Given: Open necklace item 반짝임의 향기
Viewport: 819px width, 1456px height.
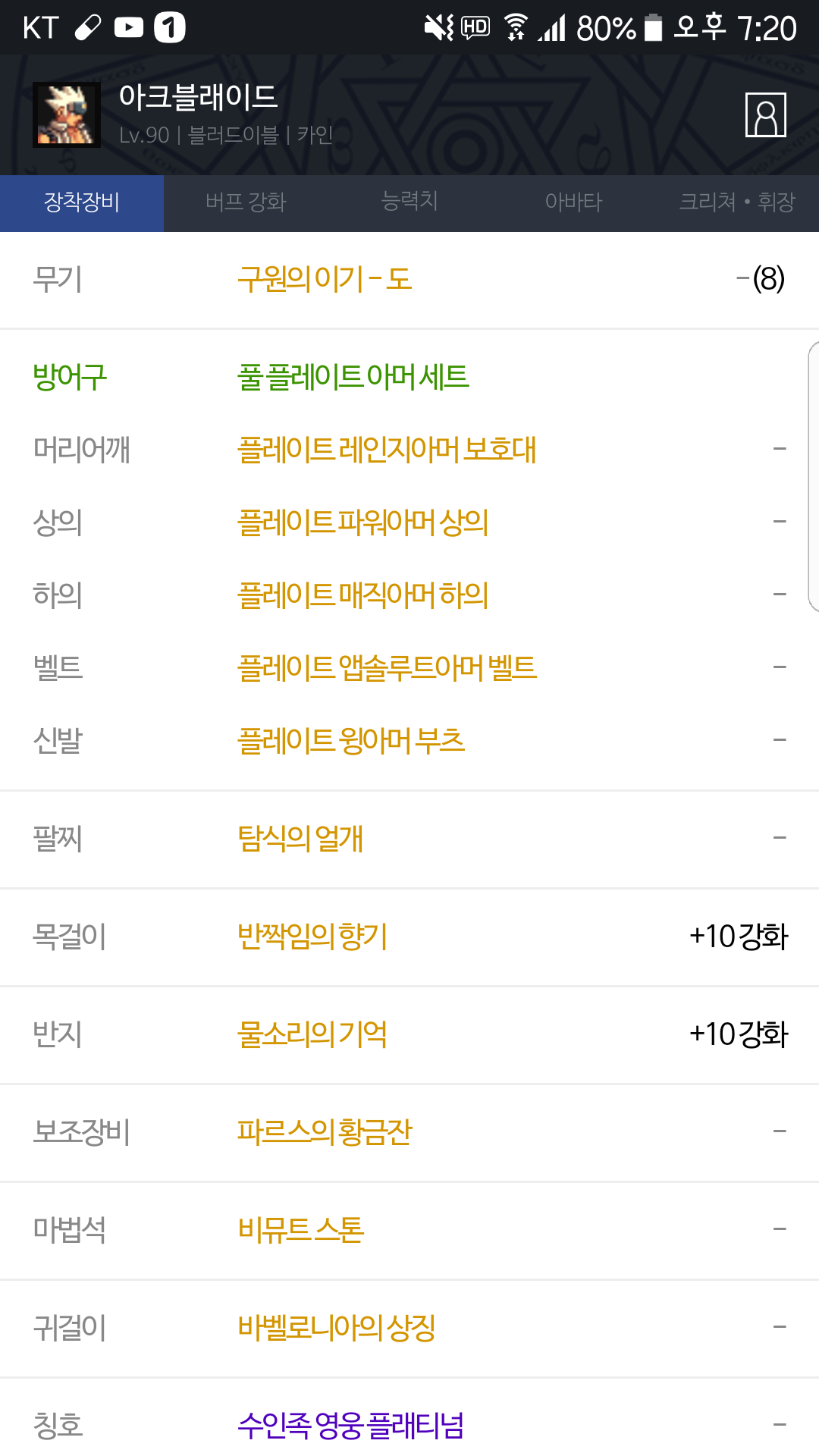Looking at the screenshot, I should click(312, 937).
